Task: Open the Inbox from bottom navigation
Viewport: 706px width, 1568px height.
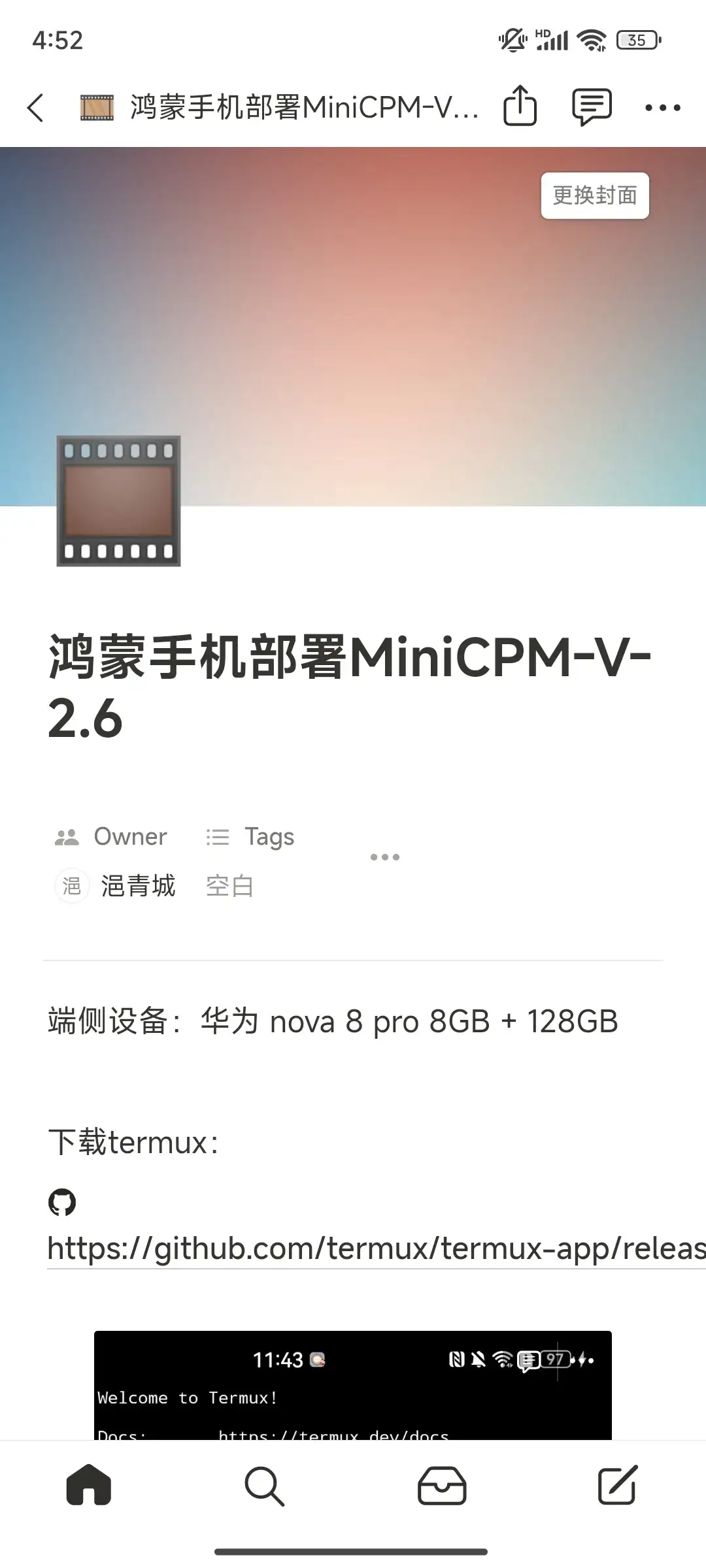Action: coord(441,1486)
